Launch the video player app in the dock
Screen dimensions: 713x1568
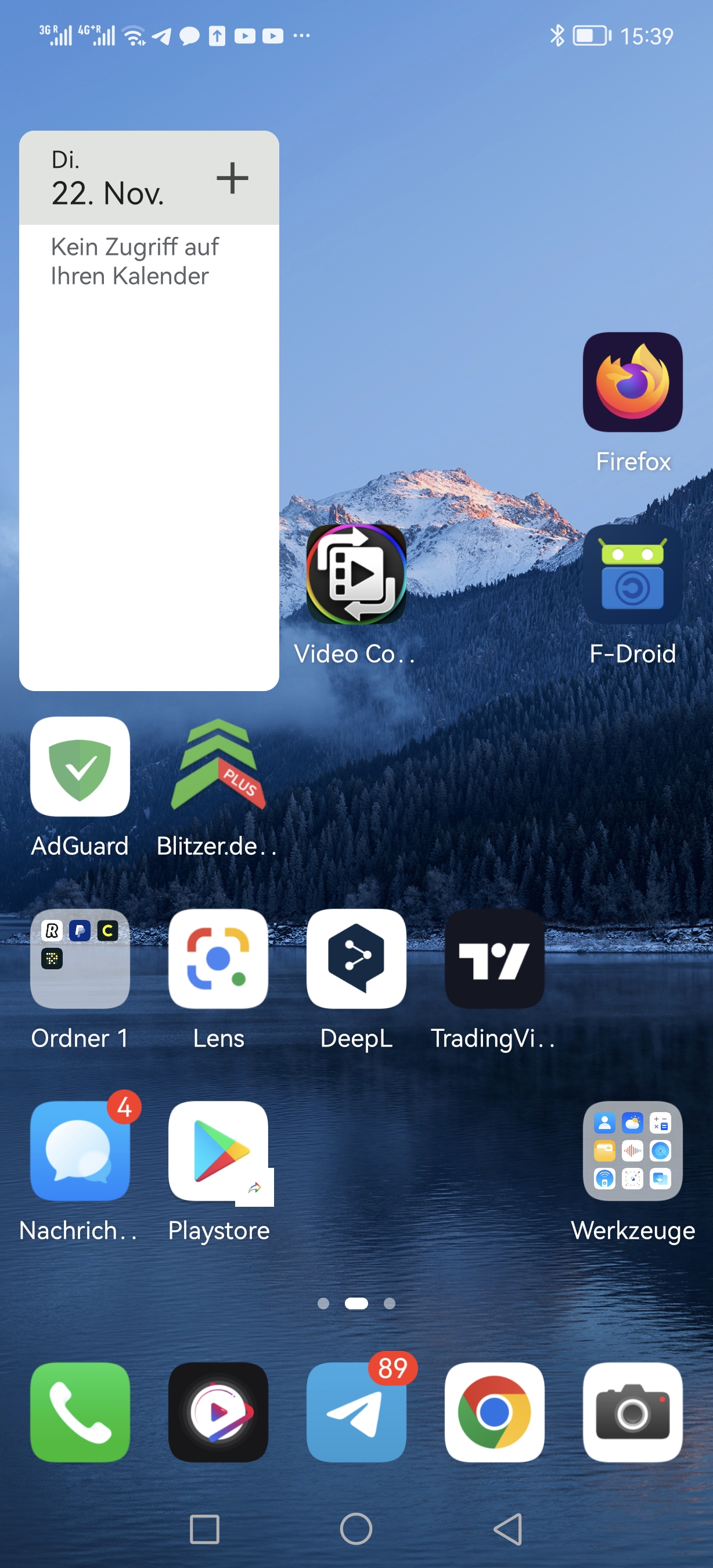218,1412
